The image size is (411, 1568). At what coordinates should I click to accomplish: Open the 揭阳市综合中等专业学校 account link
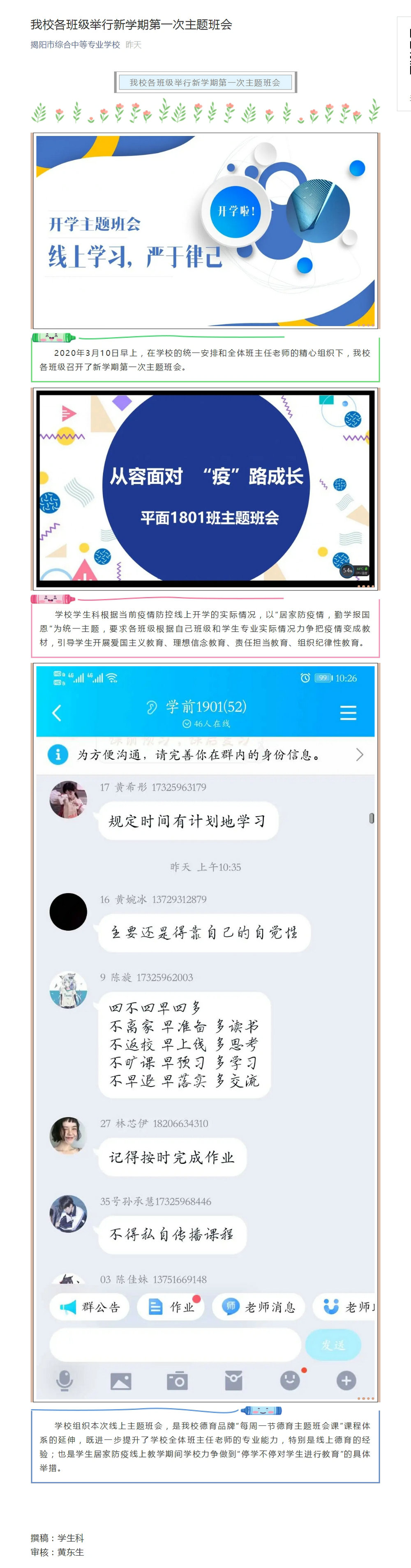75,45
